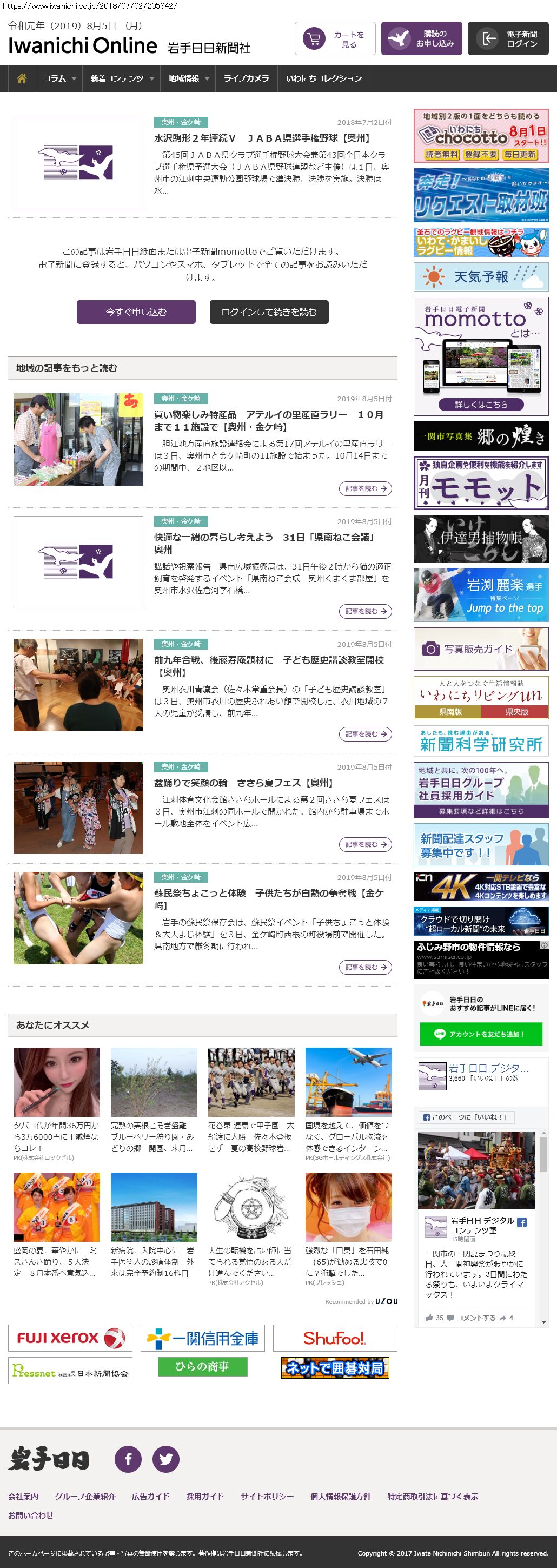557x1568 pixels.
Task: Open the 盆踊りで笑顔の輪 article photo
Action: click(78, 807)
